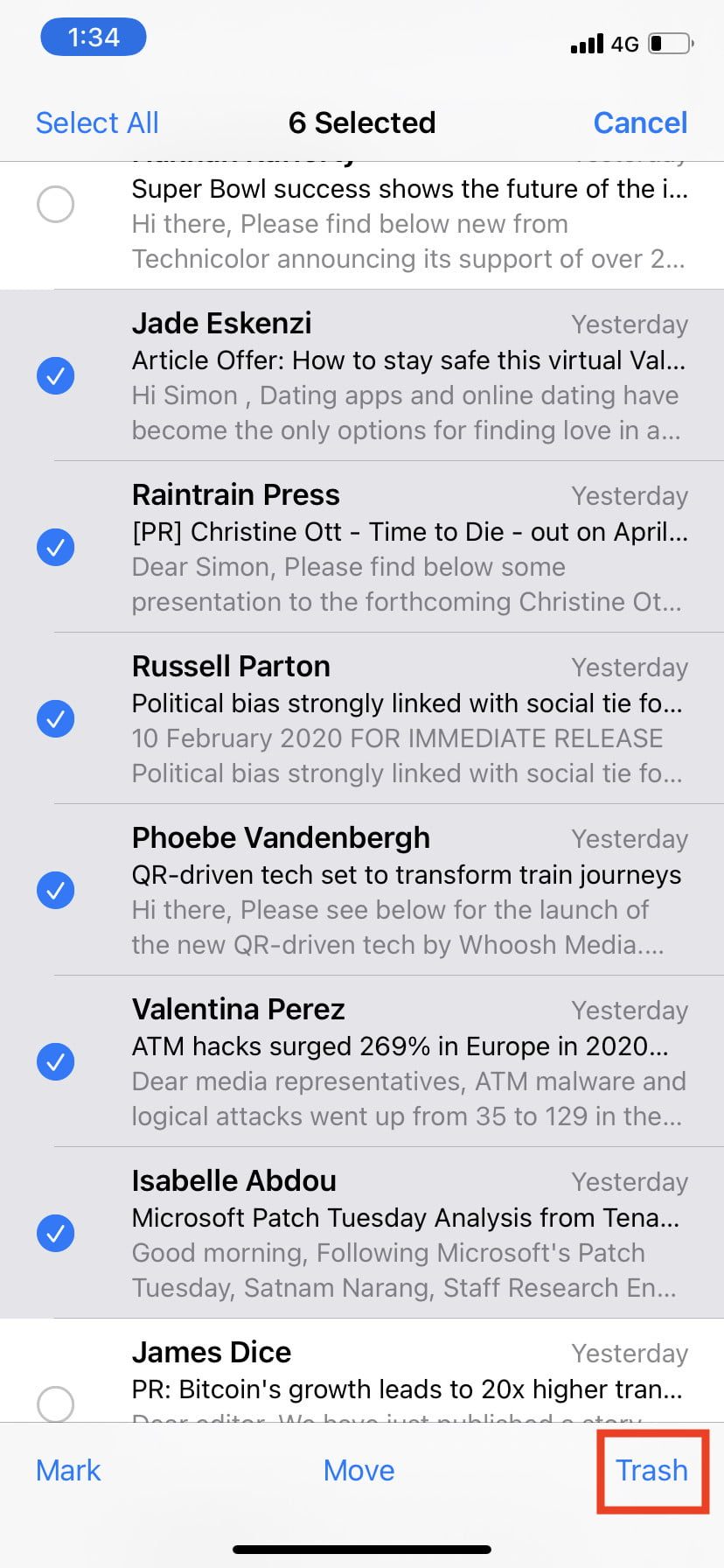Viewport: 724px width, 1568px height.
Task: Select the Super Bowl success email
Action: pos(56,205)
